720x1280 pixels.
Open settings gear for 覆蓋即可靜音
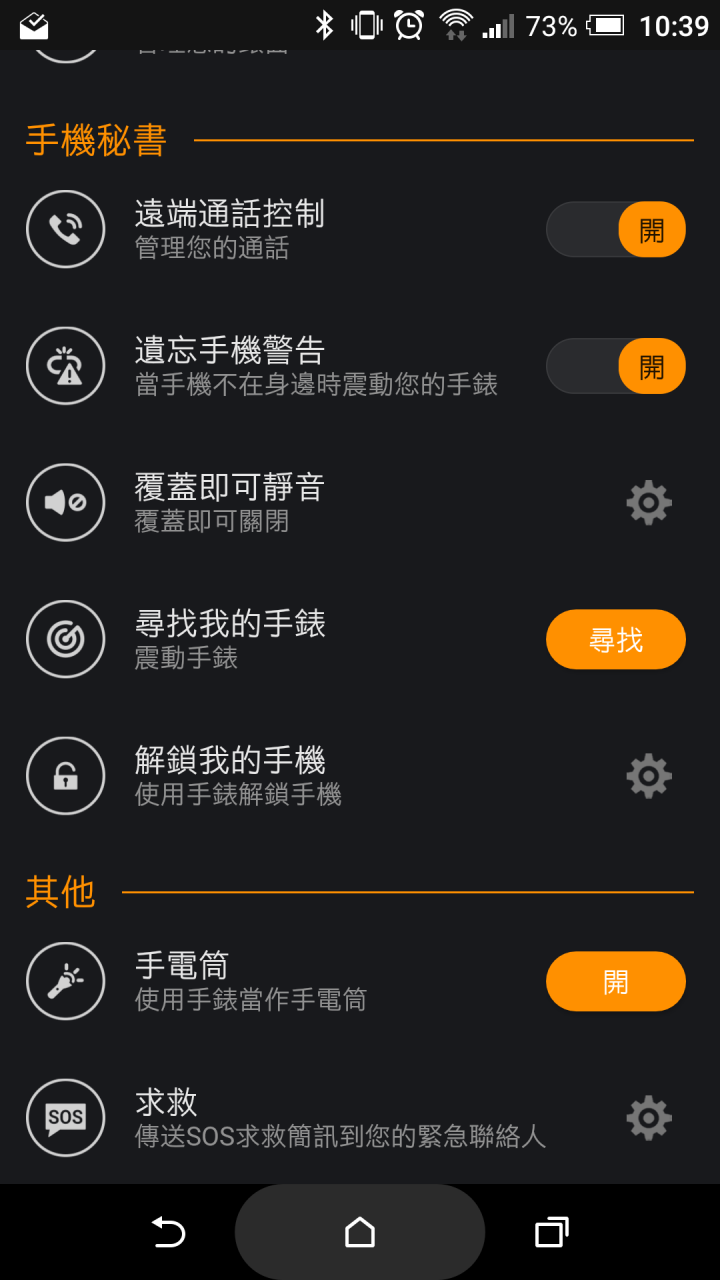click(x=648, y=503)
